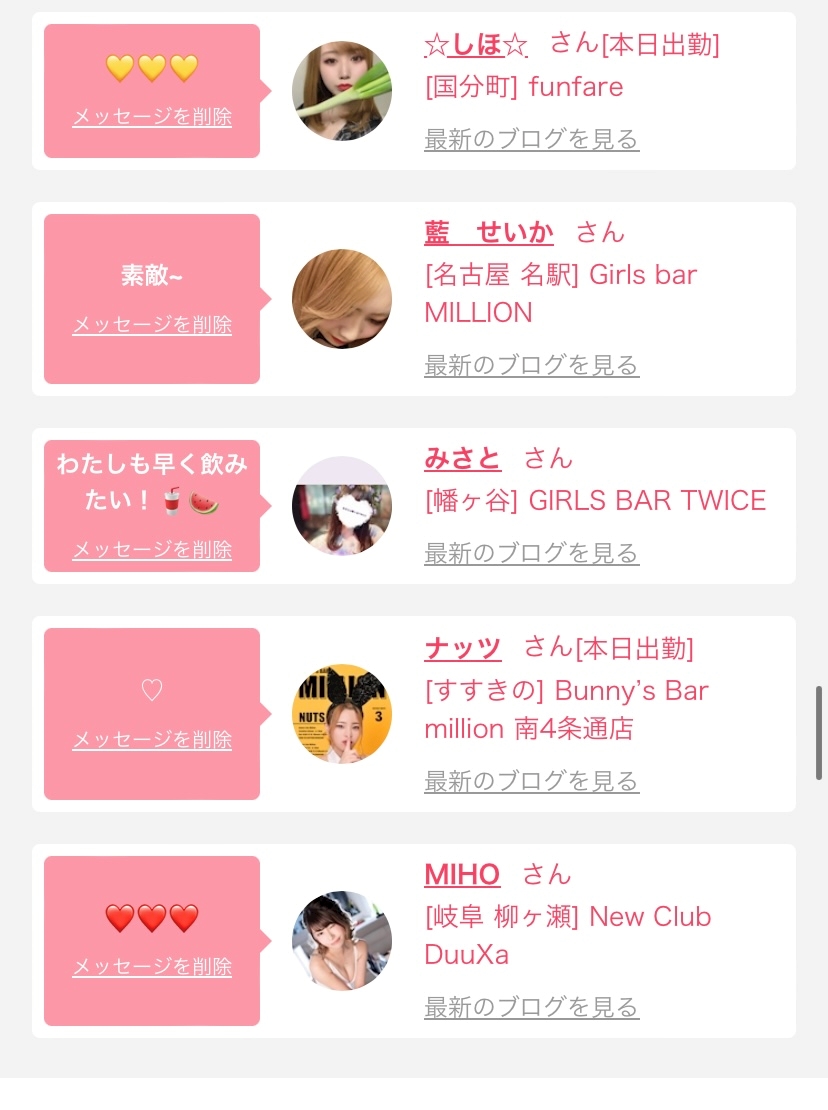Tap ☆しほ☆'s profile photo
The image size is (828, 1110).
342,91
